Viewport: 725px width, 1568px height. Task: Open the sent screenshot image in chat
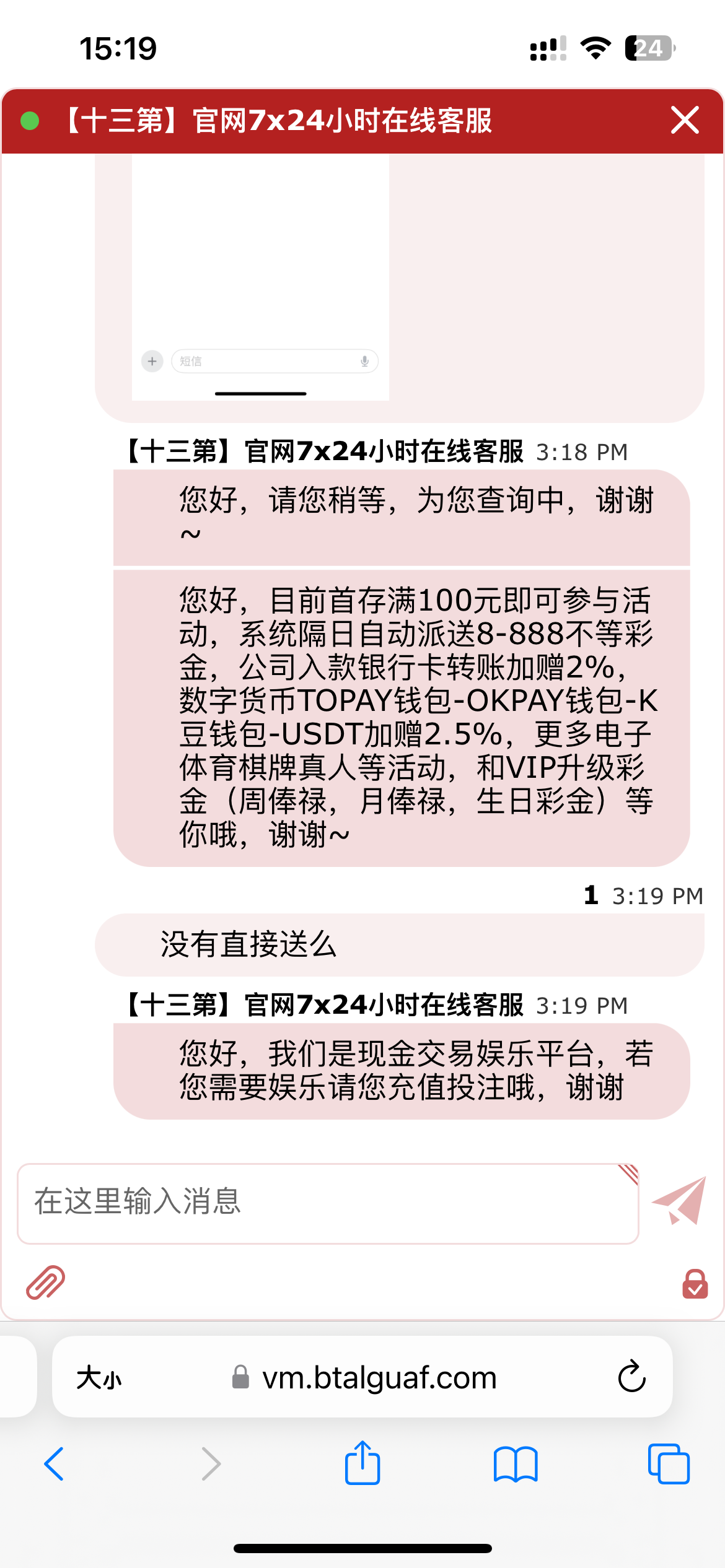pos(260,279)
